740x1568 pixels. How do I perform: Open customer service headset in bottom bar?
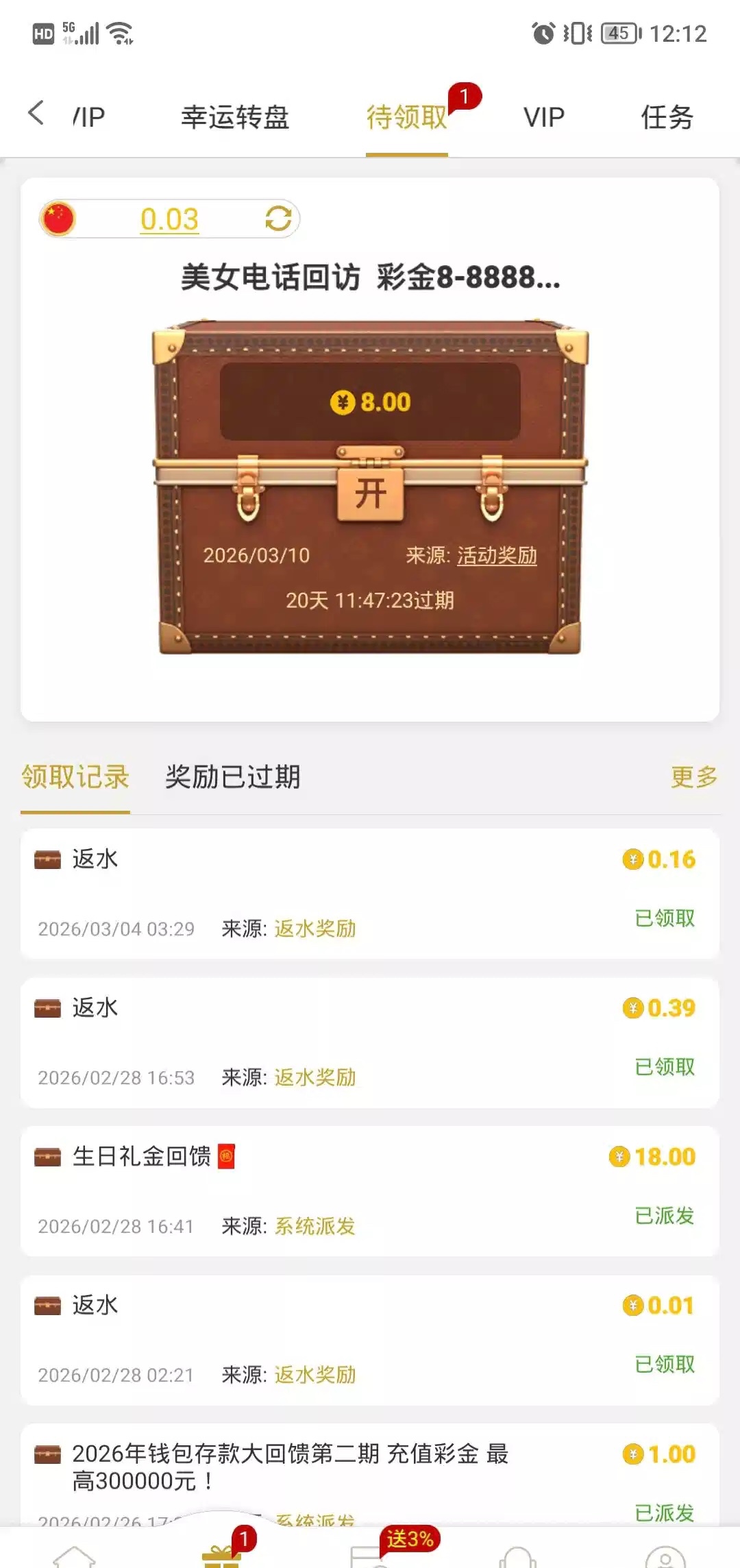pyautogui.click(x=517, y=1556)
